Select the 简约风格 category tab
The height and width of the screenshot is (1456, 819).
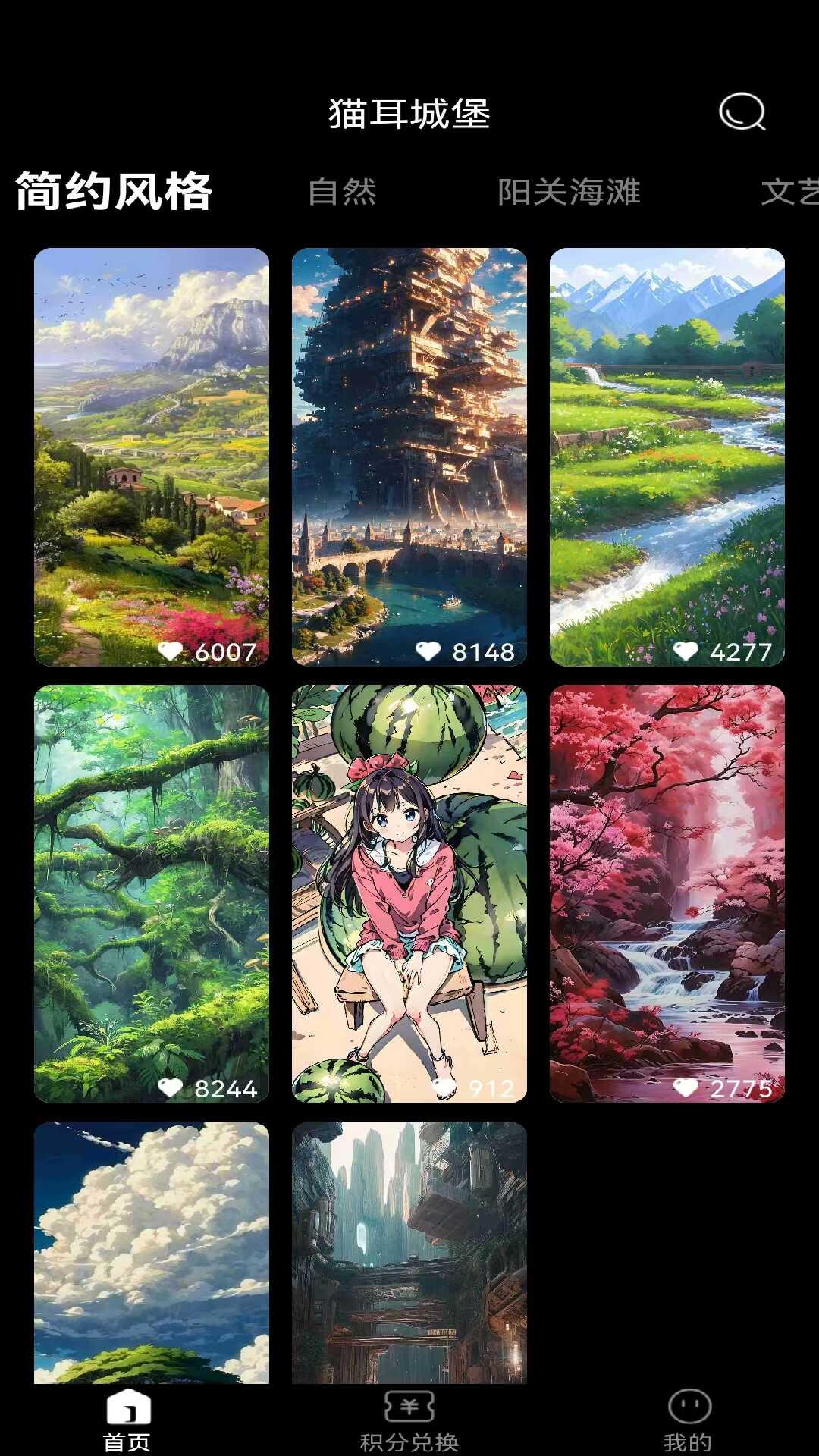point(115,191)
